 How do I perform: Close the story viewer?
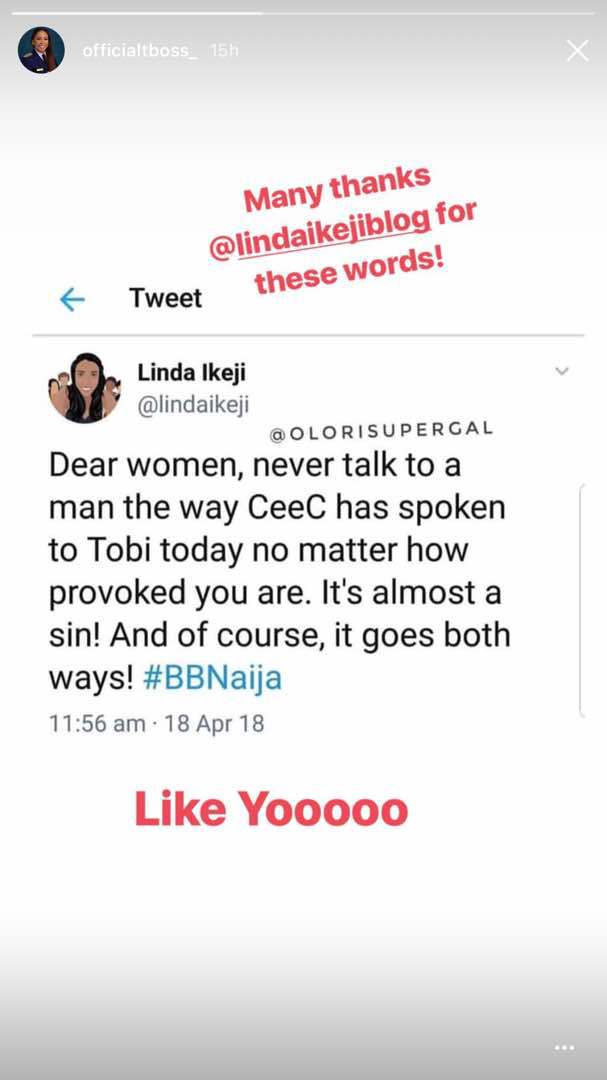coord(577,51)
